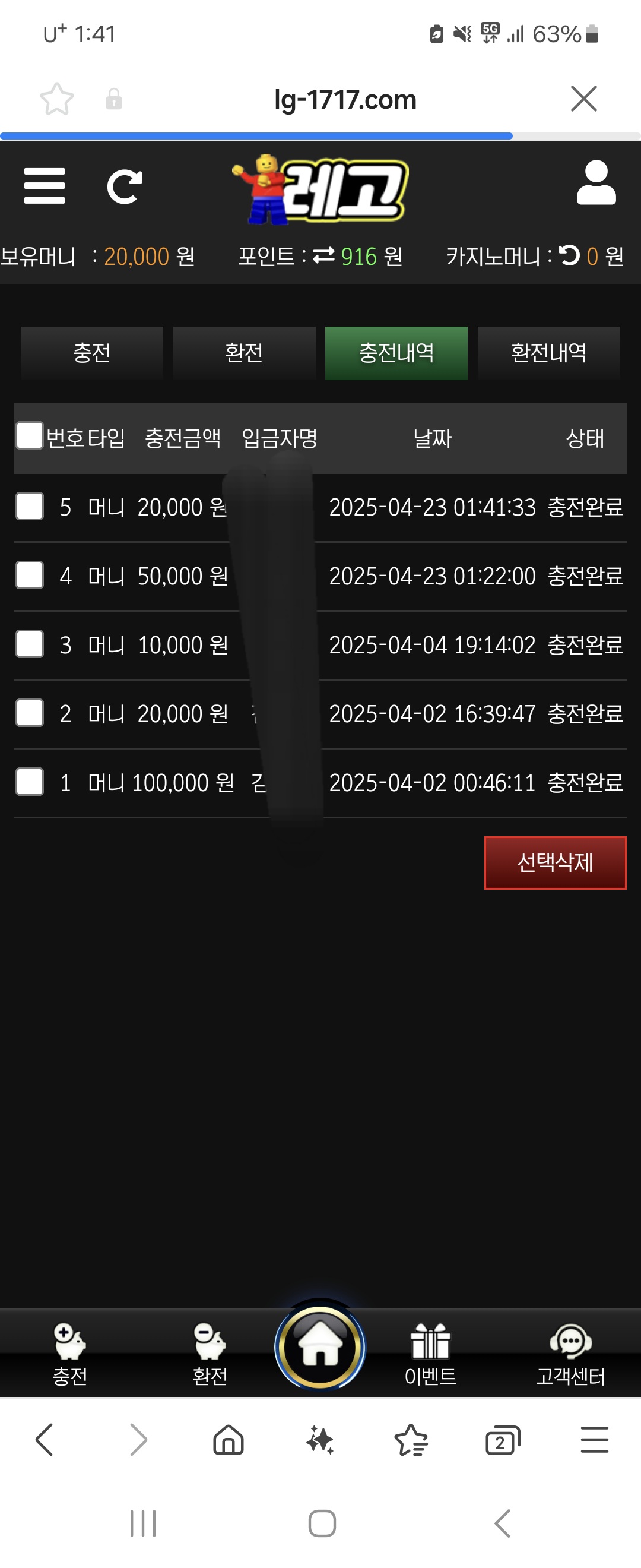The height and width of the screenshot is (1568, 641).
Task: Check the box for row number 4
Action: [29, 575]
